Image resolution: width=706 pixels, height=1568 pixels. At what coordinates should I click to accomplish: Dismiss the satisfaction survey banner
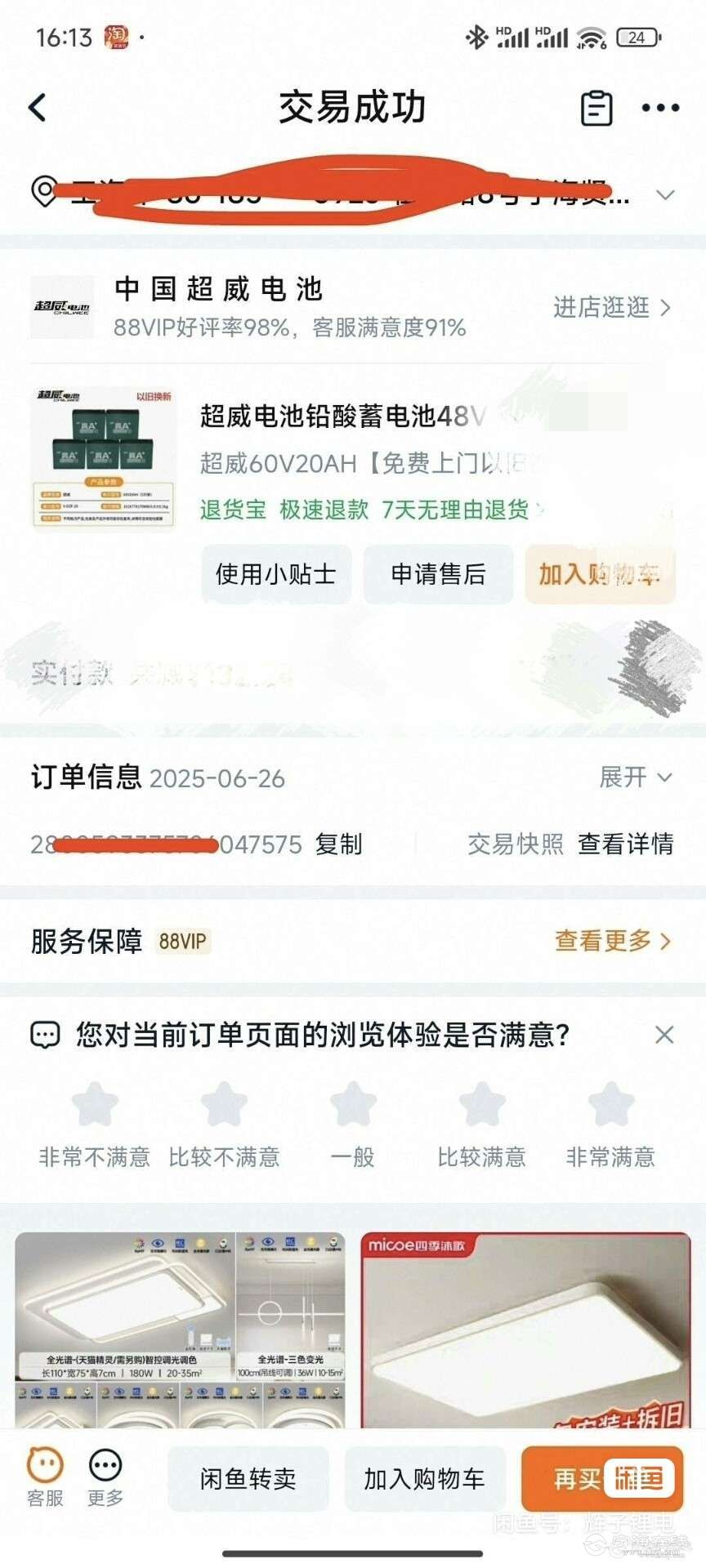click(664, 1035)
